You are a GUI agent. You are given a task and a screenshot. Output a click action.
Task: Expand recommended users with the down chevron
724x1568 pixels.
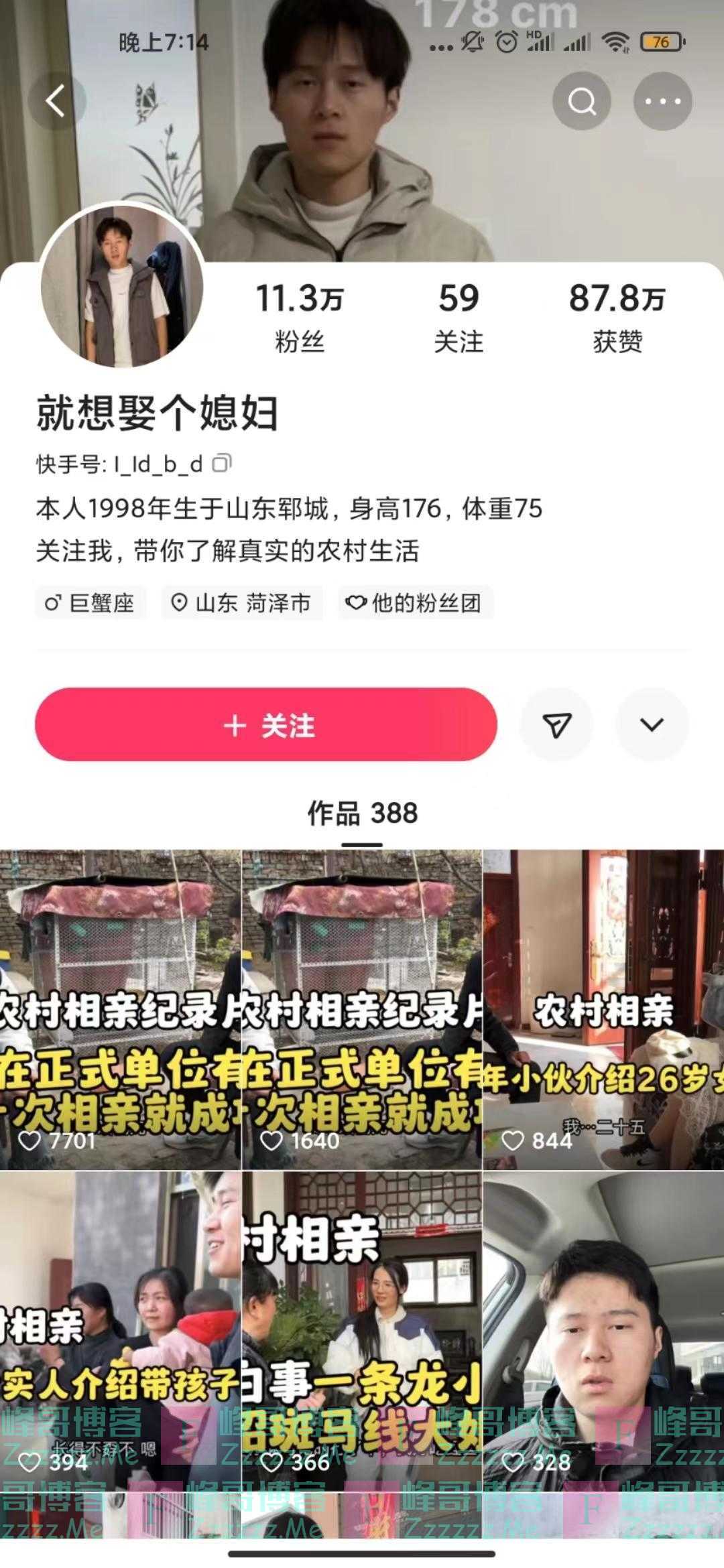(652, 724)
